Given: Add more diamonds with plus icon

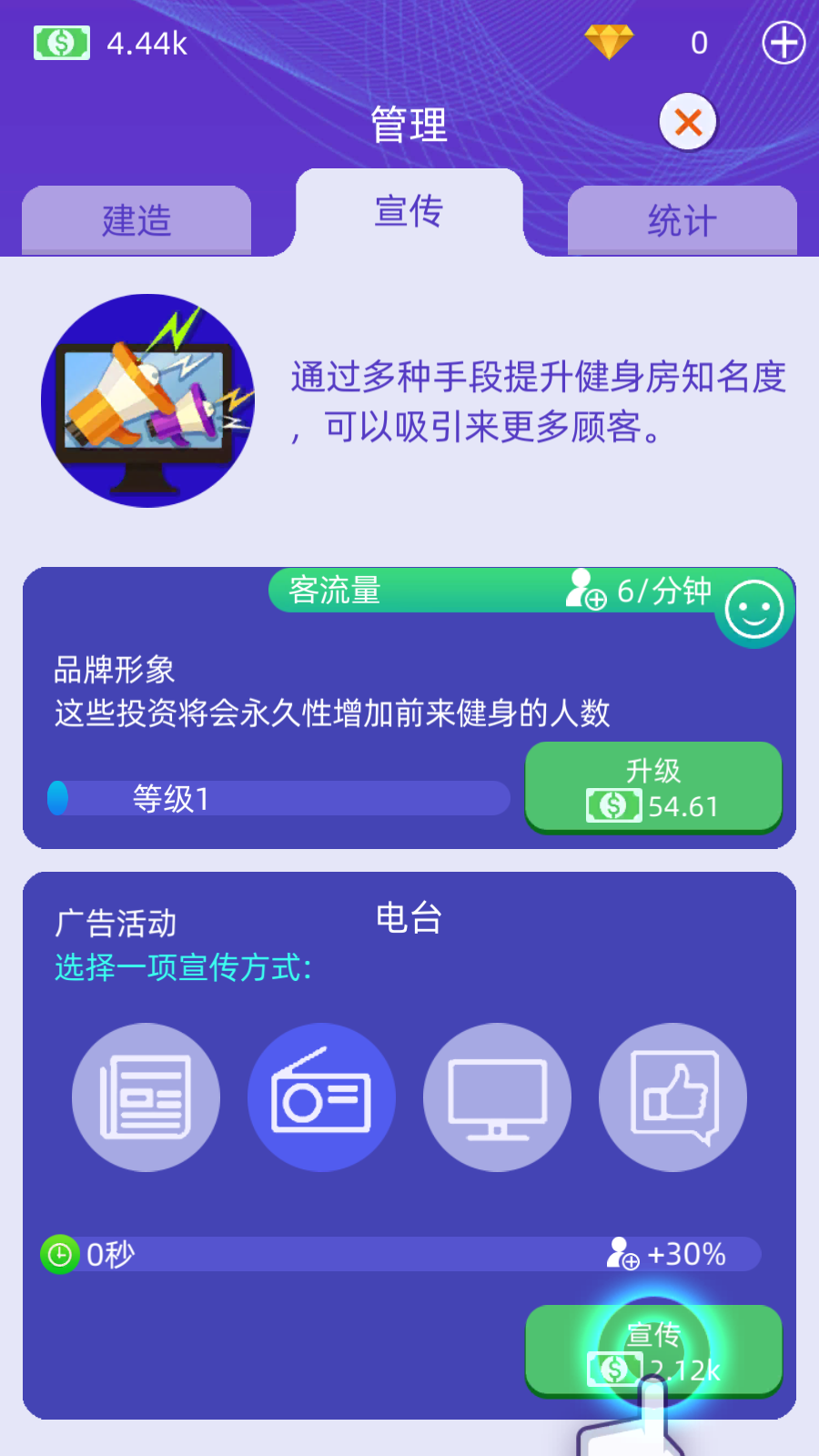Looking at the screenshot, I should [783, 43].
